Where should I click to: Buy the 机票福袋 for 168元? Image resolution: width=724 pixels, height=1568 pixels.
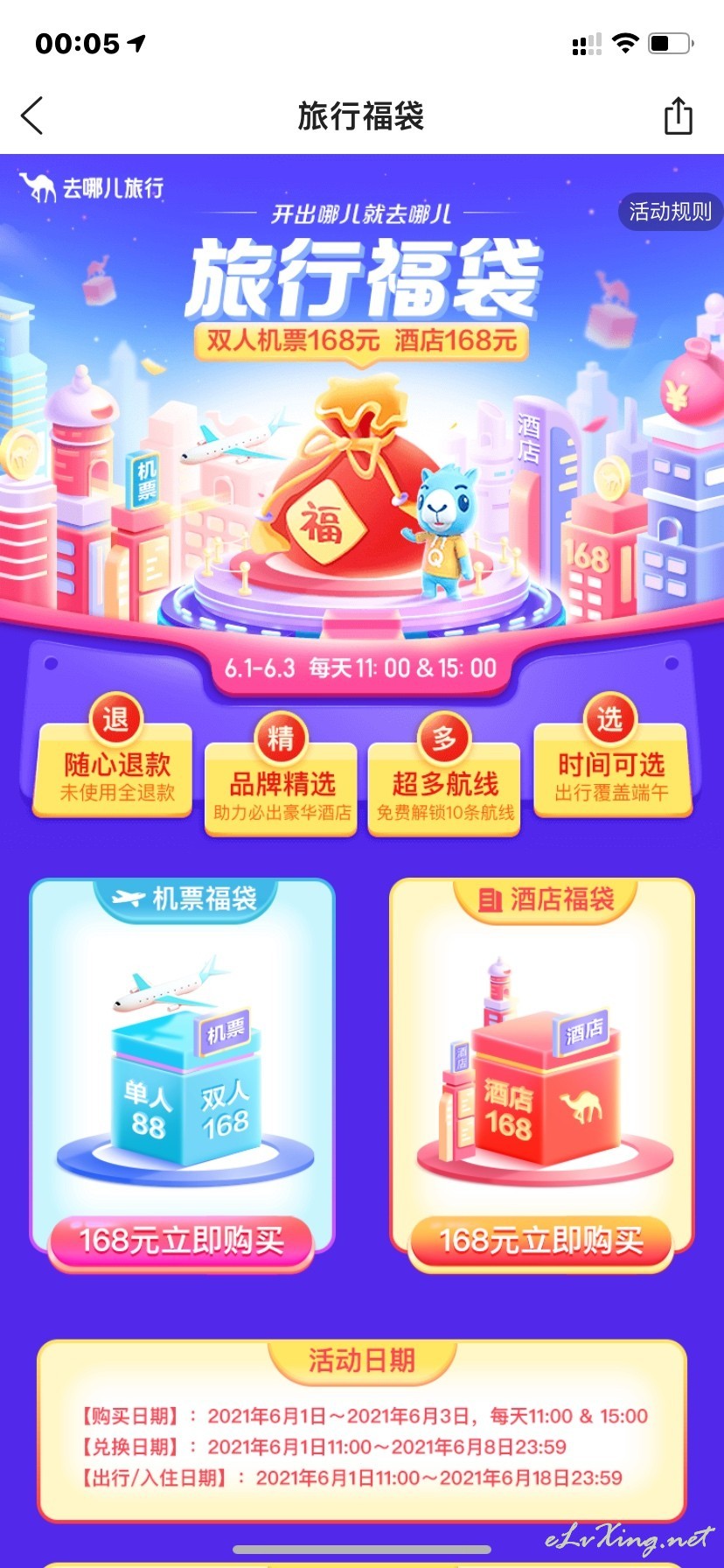coord(181,1241)
